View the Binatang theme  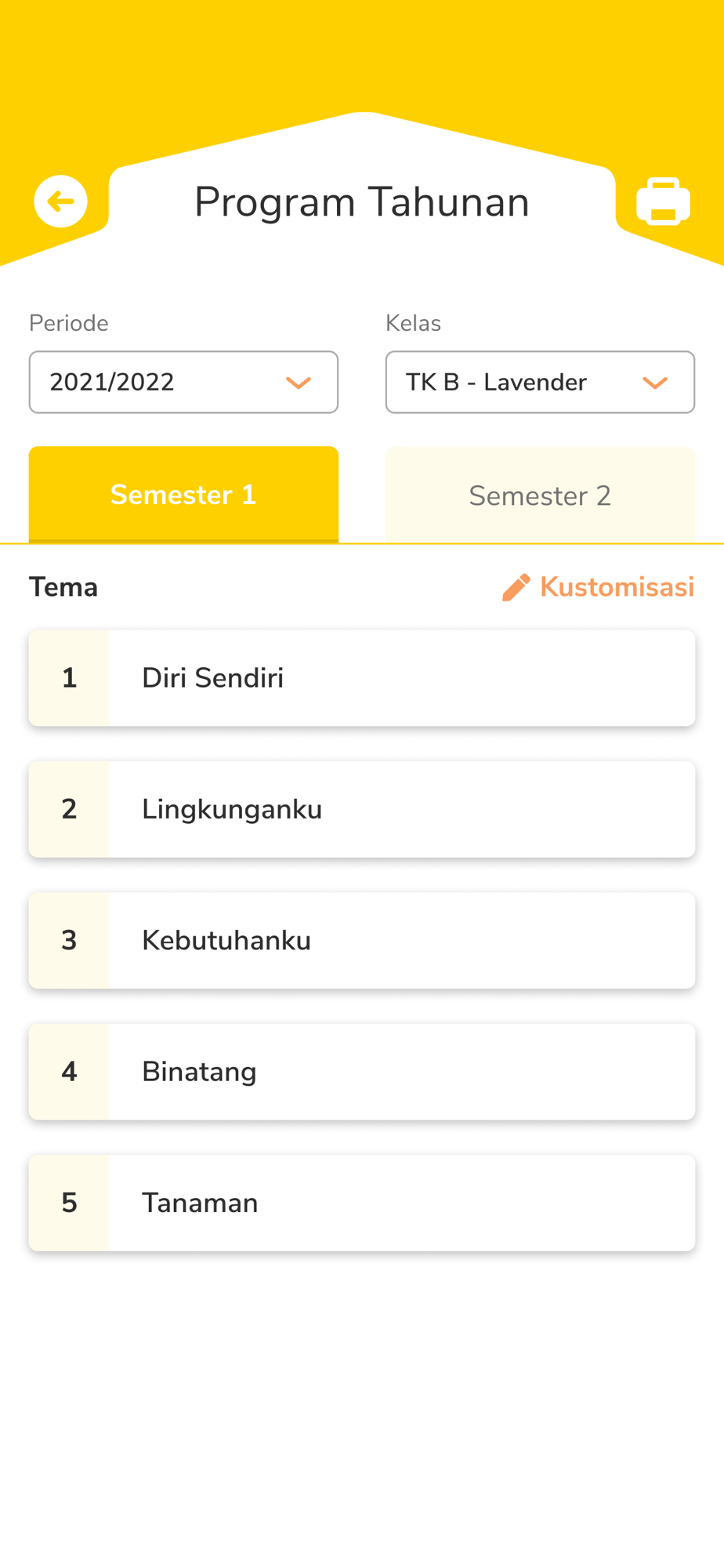(x=362, y=1072)
